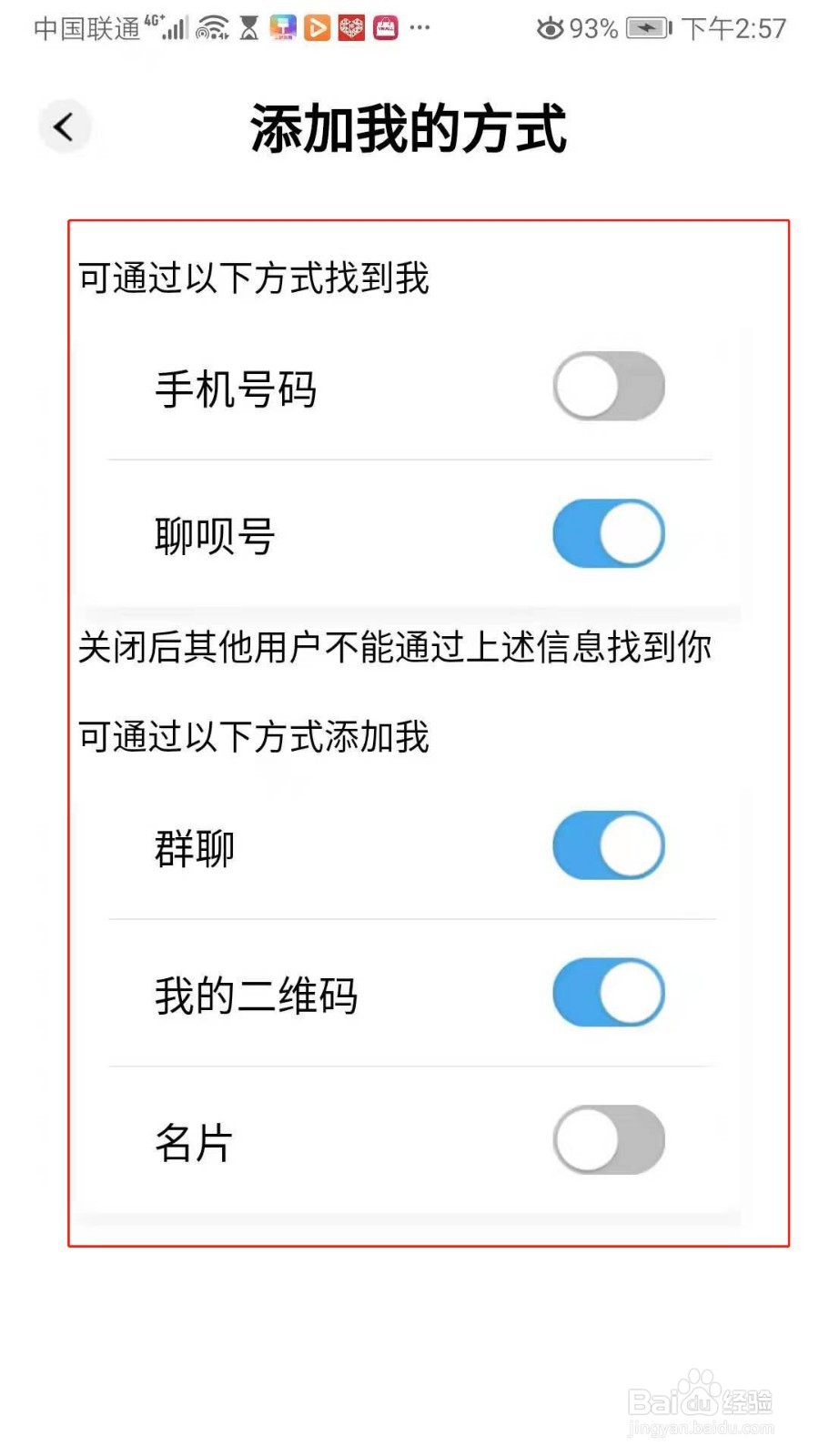Click the red mall app notification icon
This screenshot has height=1456, width=819.
386,28
